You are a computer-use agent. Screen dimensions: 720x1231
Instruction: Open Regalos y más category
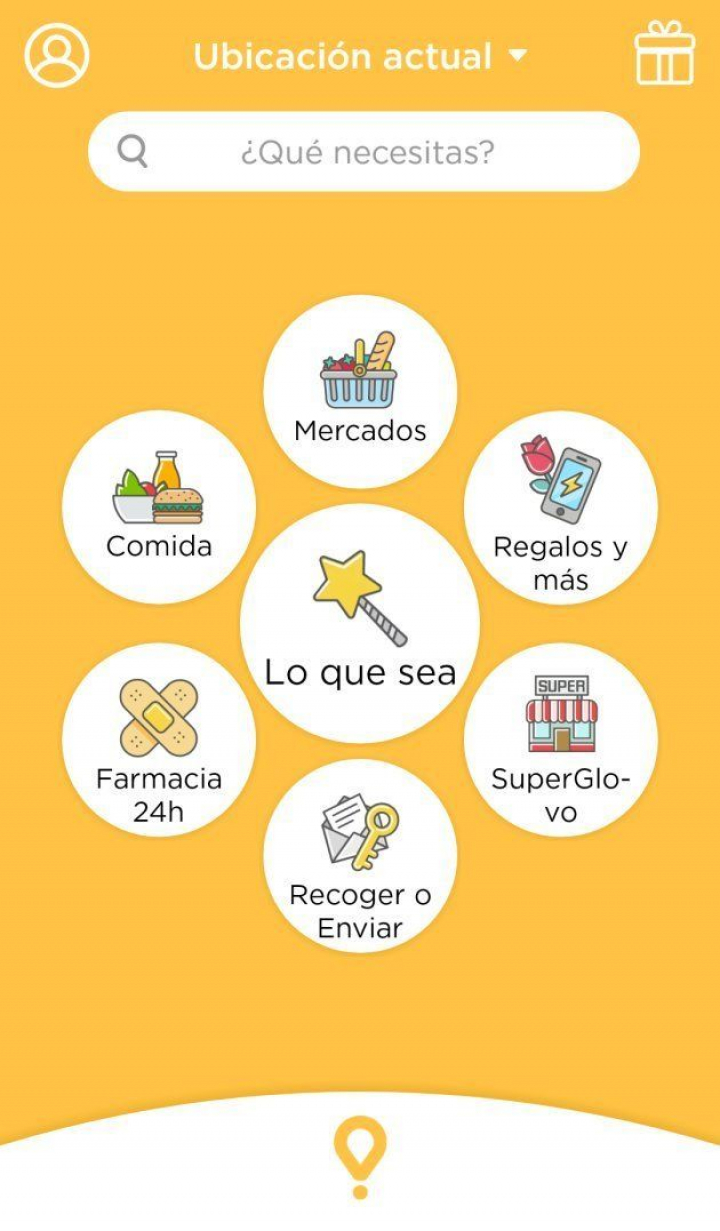tap(560, 507)
